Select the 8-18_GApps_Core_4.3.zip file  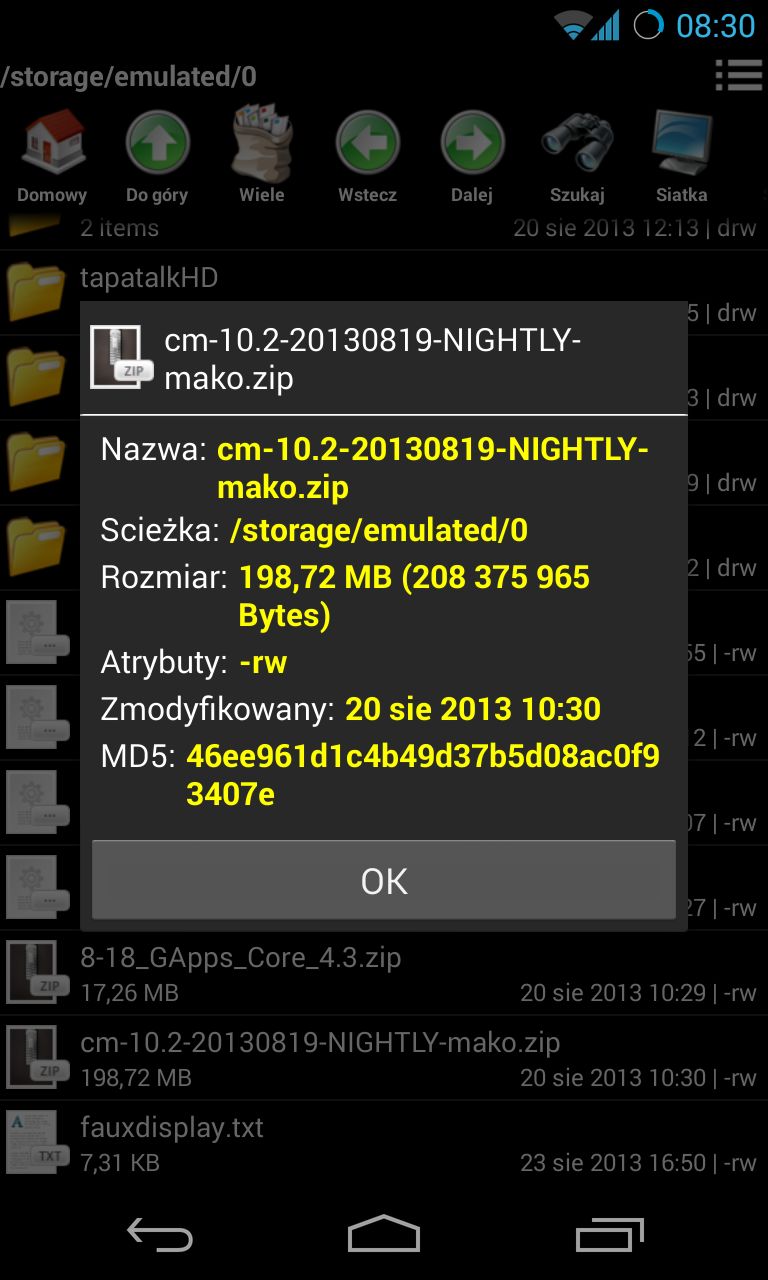384,974
